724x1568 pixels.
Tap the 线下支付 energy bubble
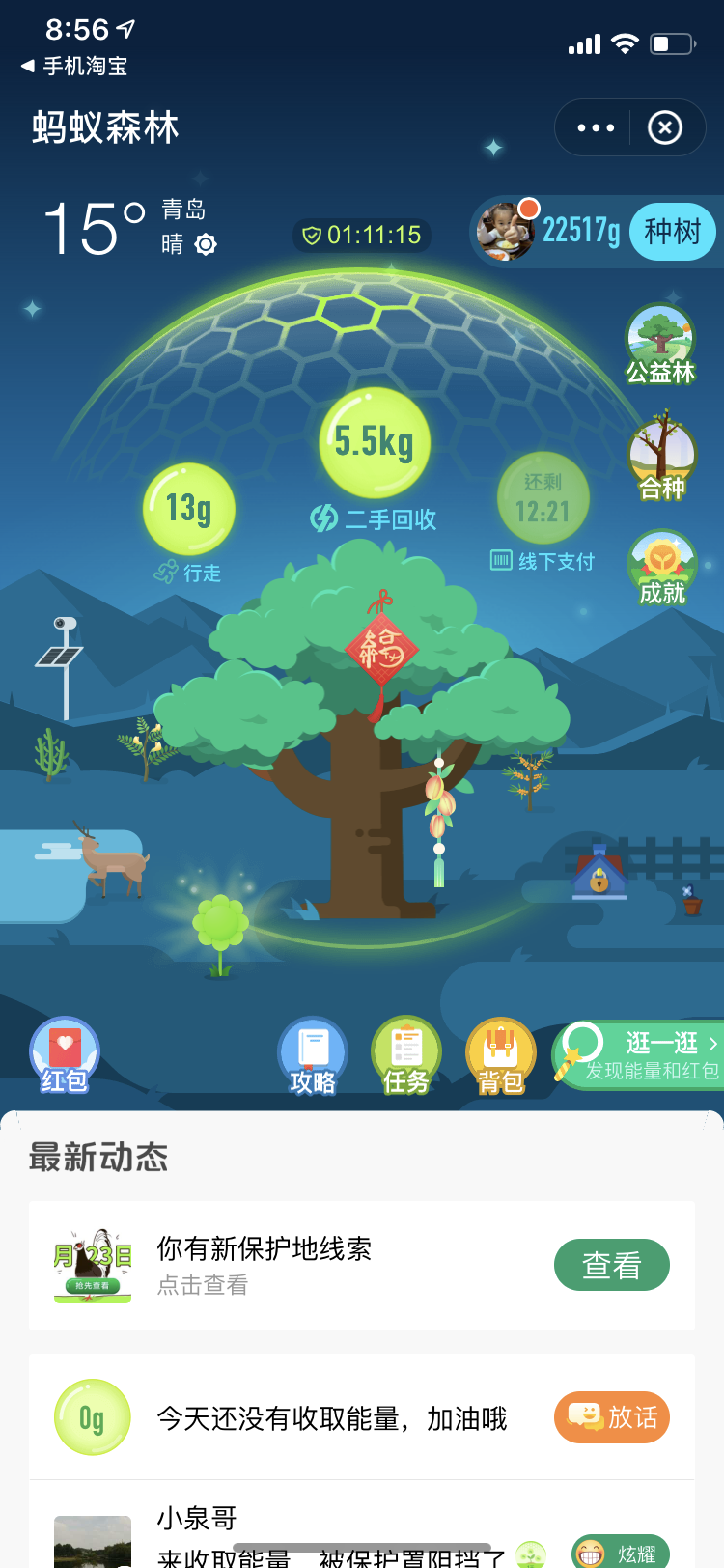click(543, 498)
